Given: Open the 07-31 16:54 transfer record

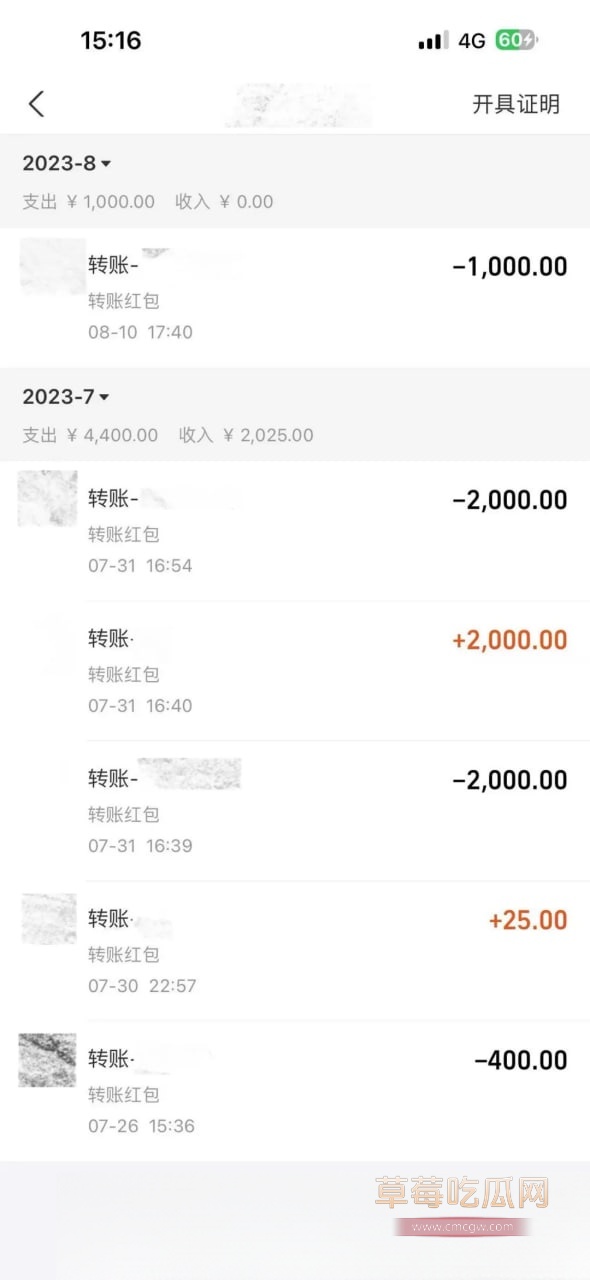Looking at the screenshot, I should point(295,531).
